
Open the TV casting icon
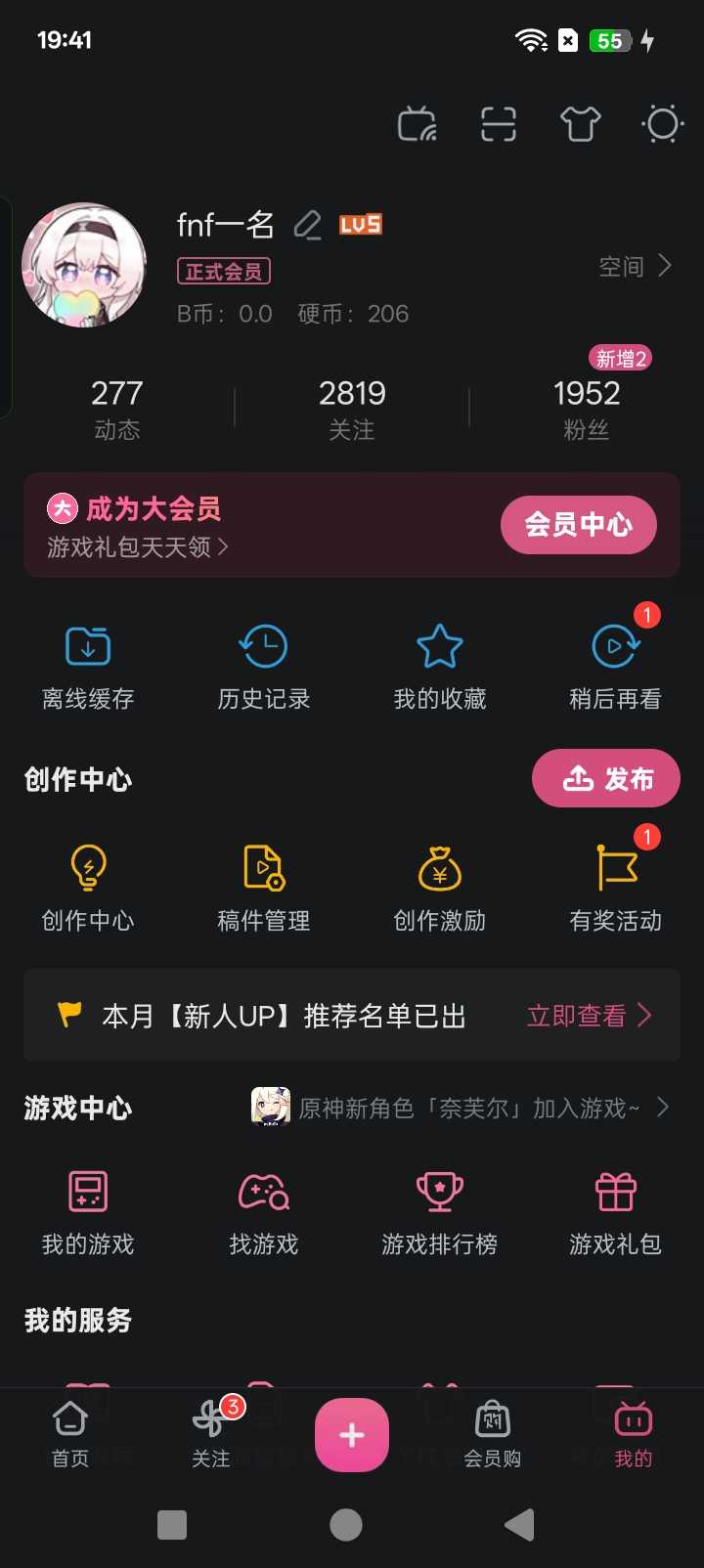(x=418, y=125)
